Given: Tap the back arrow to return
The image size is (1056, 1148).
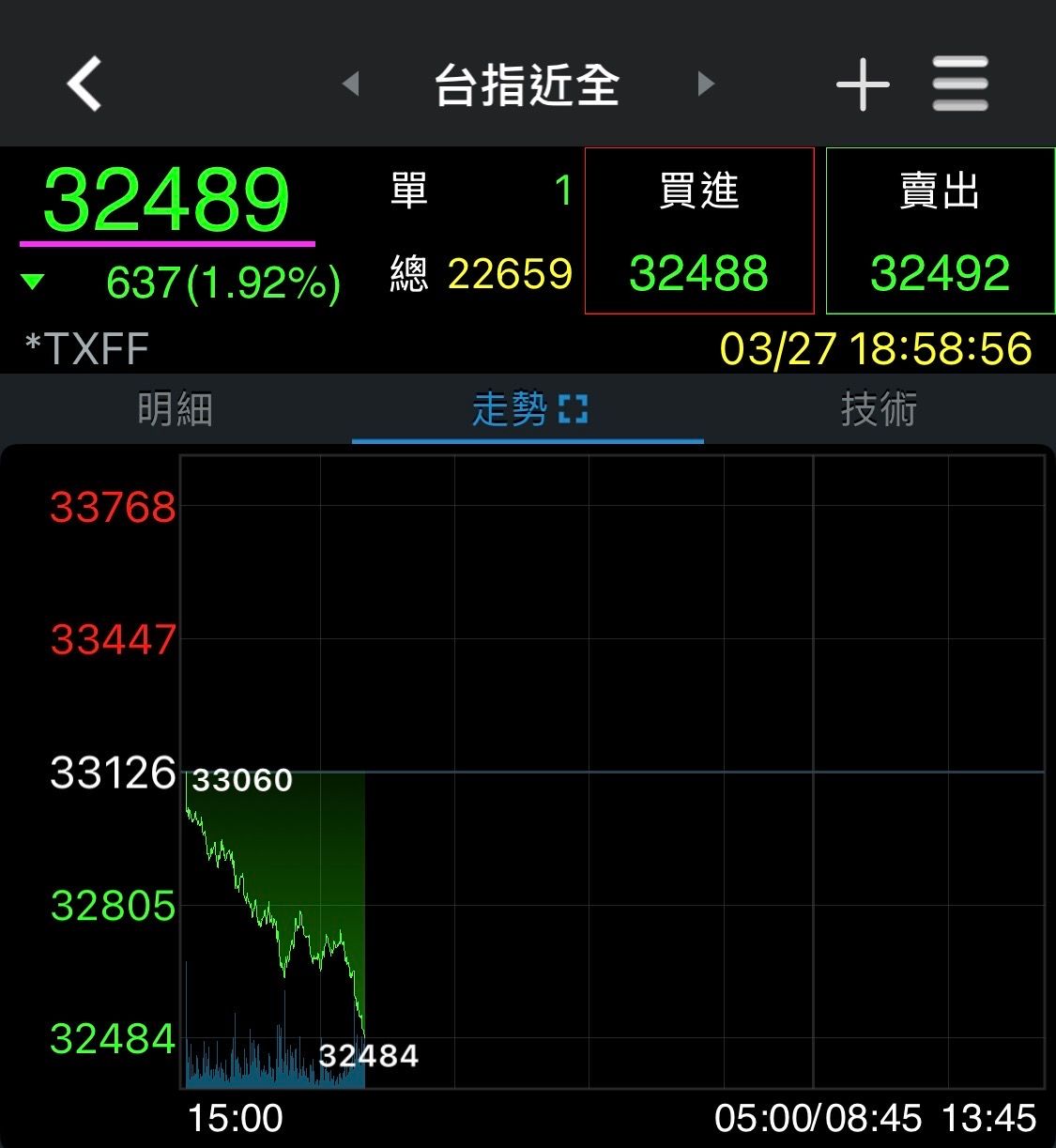Looking at the screenshot, I should [84, 84].
